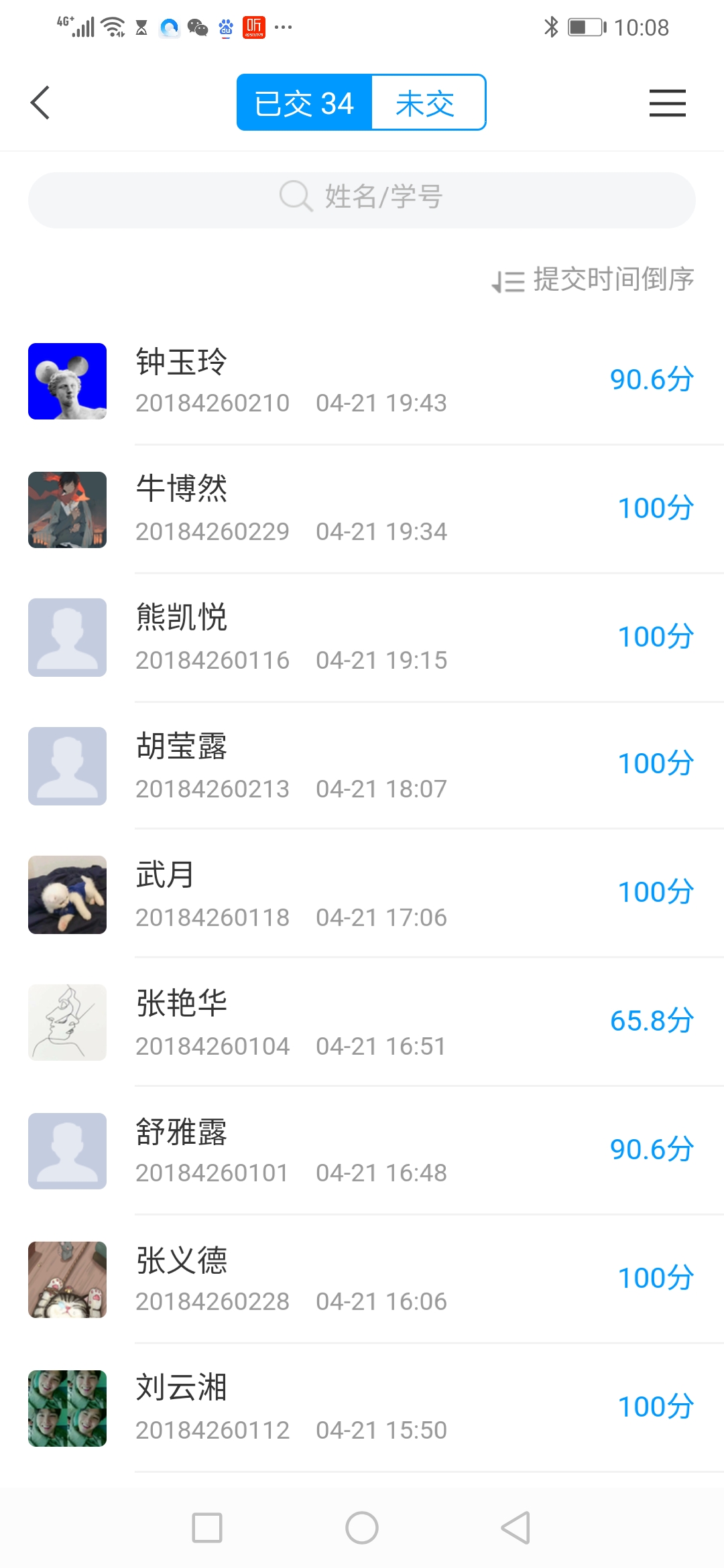
Task: Change the 提交时间倒序 sort order
Action: point(593,280)
